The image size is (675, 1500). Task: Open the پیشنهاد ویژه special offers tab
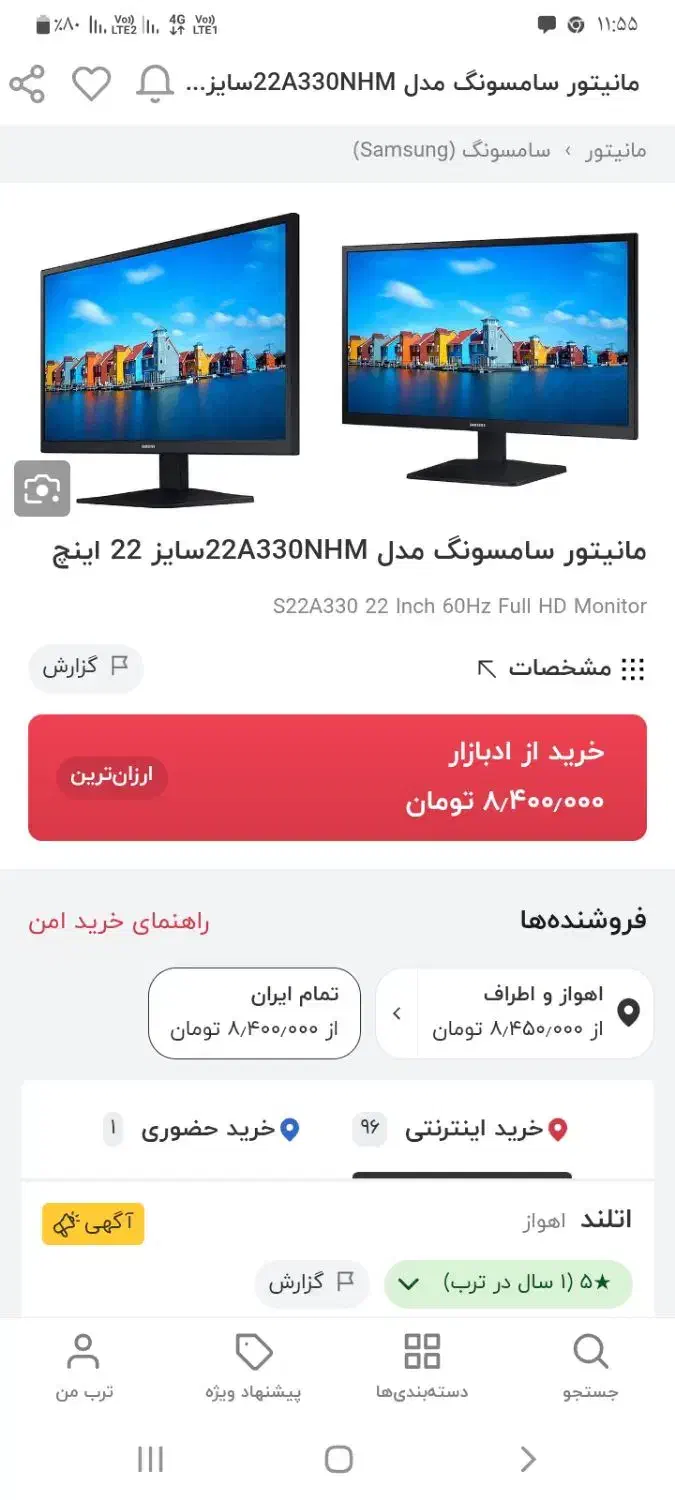(x=254, y=1367)
